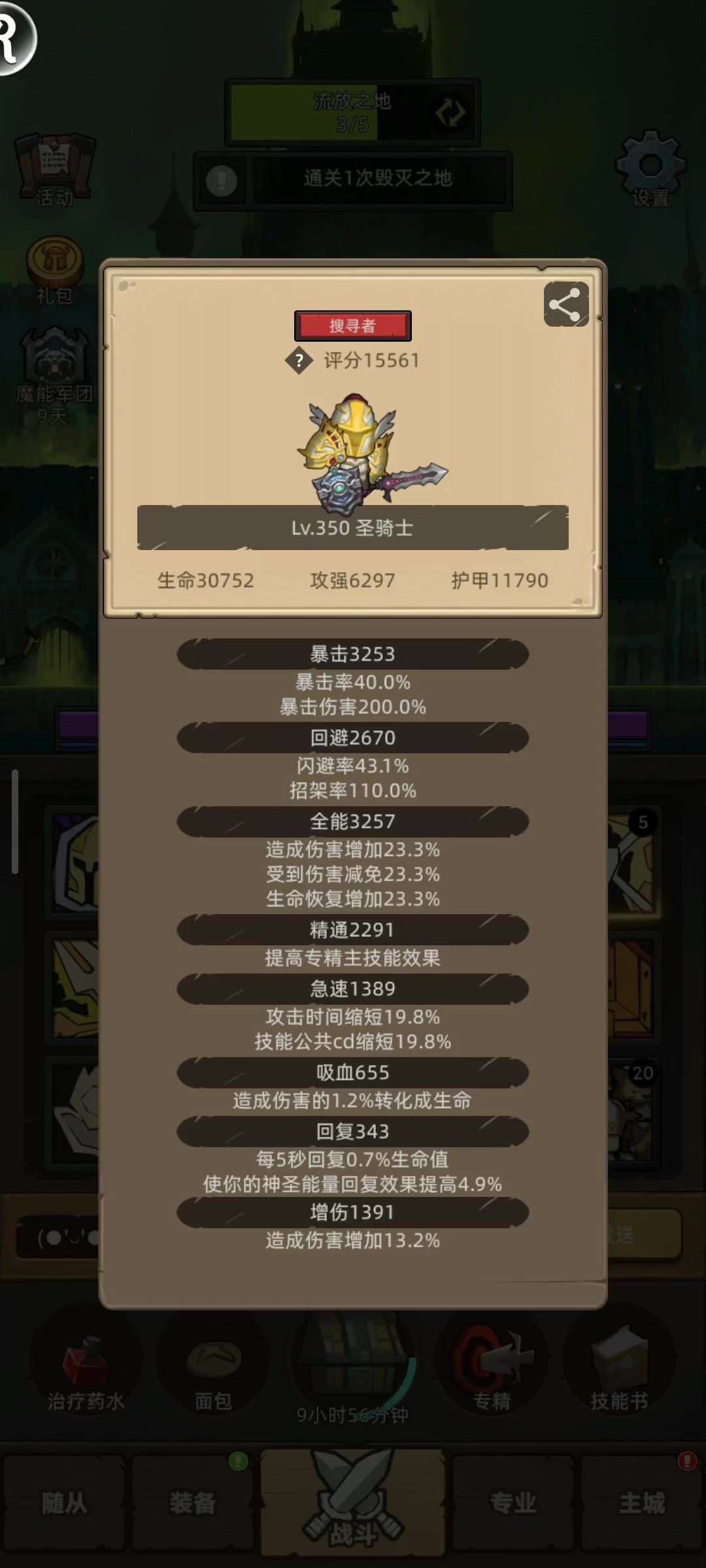Open the rating help question mark
Viewport: 706px width, 1568px height.
pos(299,361)
